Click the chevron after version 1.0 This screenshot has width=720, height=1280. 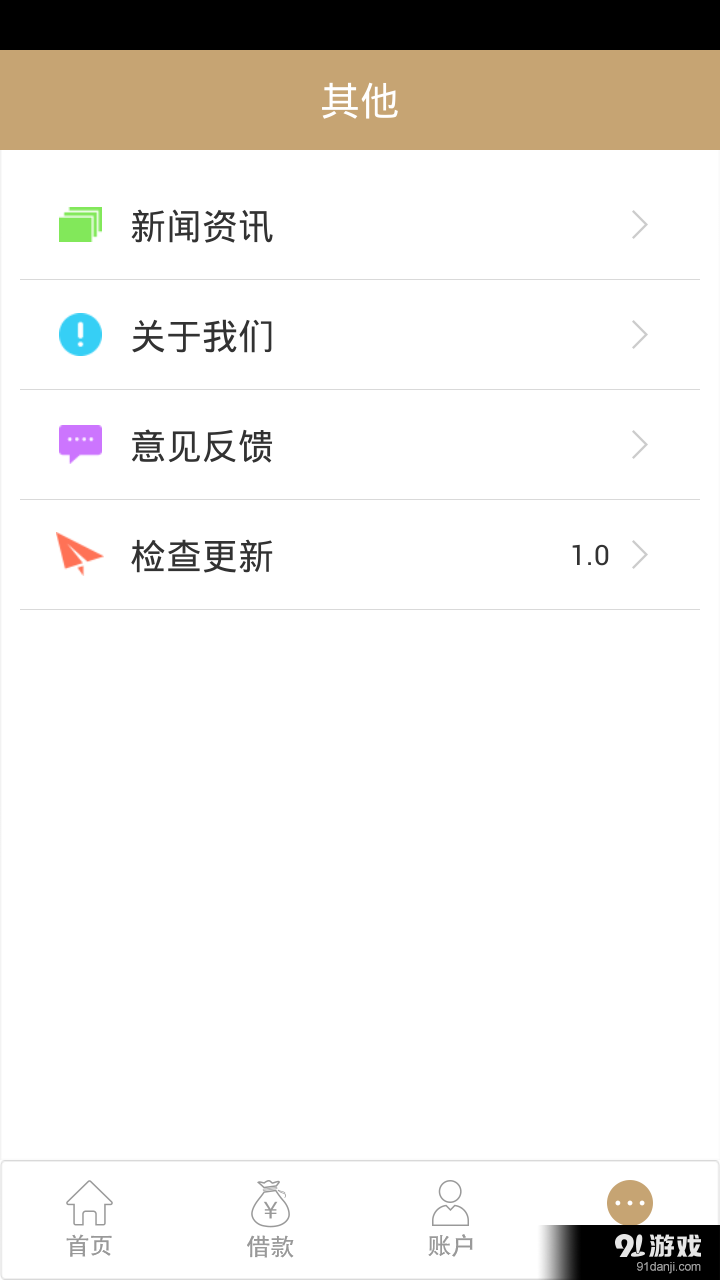click(638, 554)
